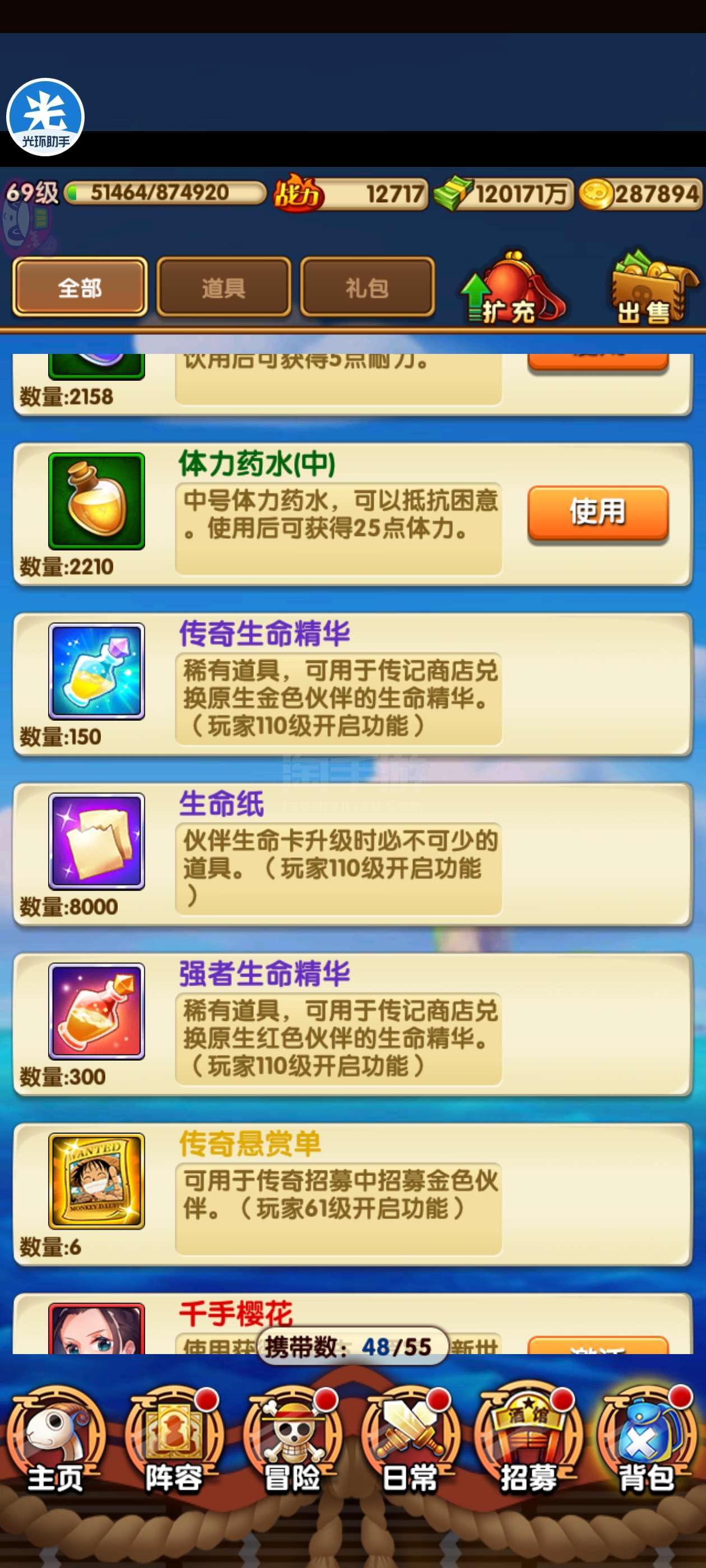Switch to the 全部 tab
The width and height of the screenshot is (706, 1568).
pyautogui.click(x=80, y=287)
